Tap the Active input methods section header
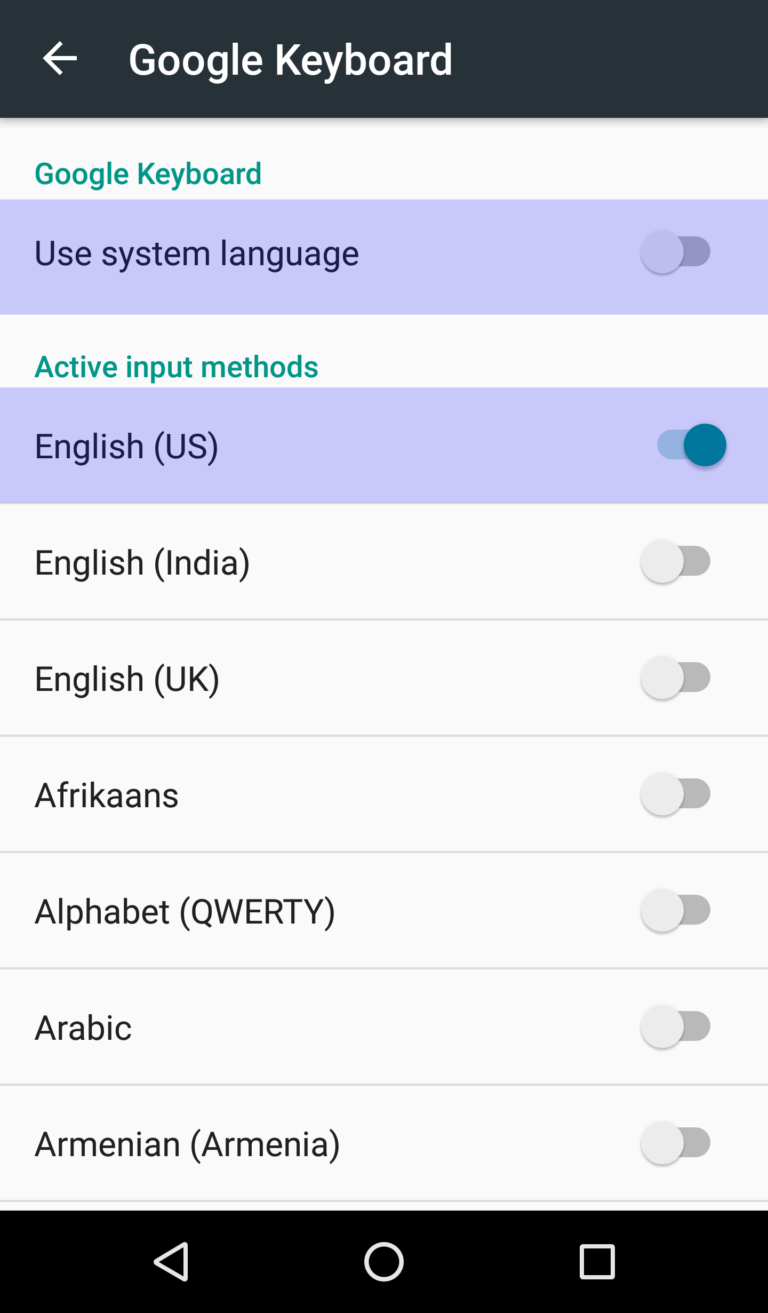Viewport: 768px width, 1313px height. (x=176, y=366)
